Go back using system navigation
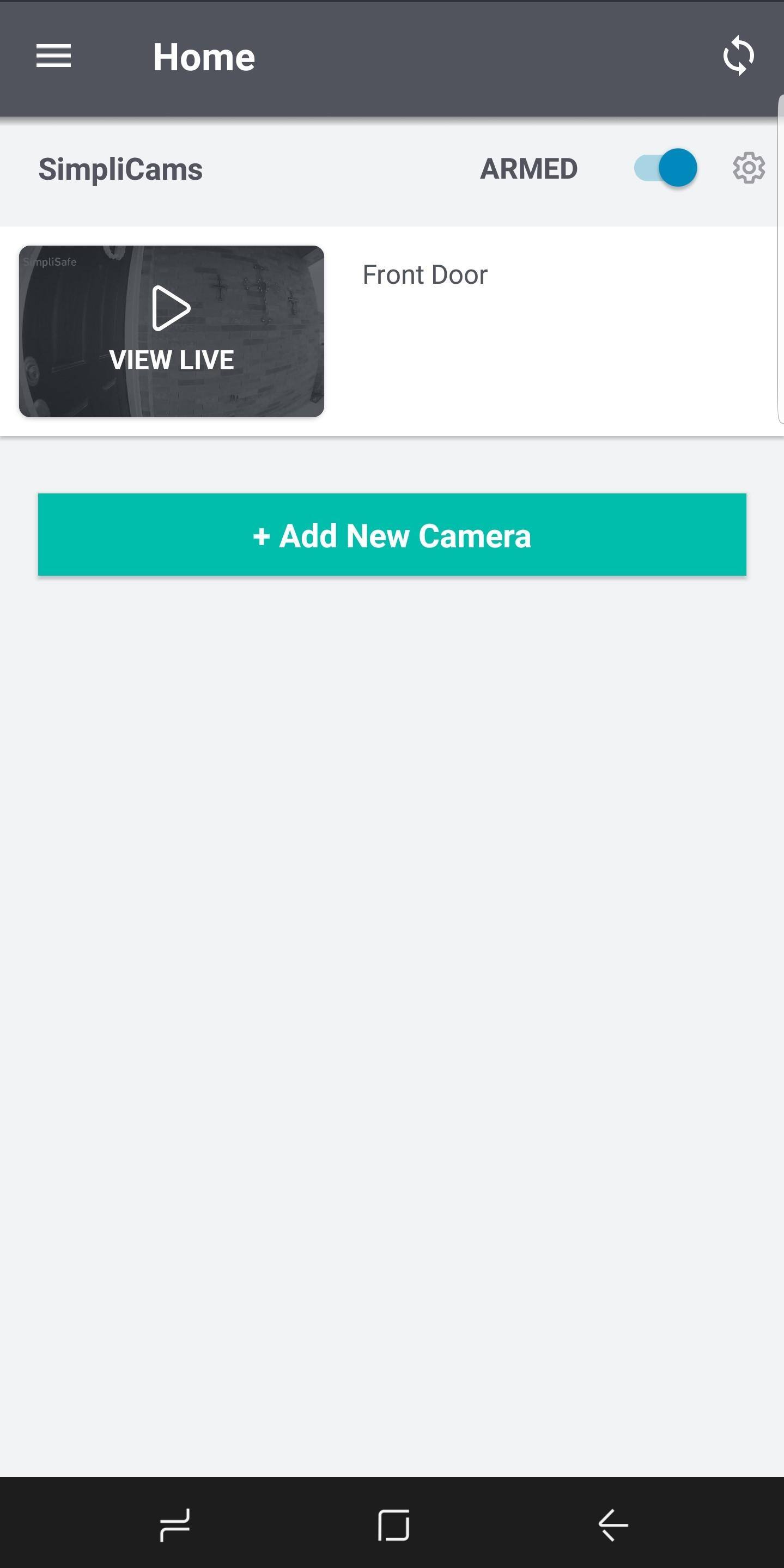The height and width of the screenshot is (1568, 784). (x=613, y=1524)
